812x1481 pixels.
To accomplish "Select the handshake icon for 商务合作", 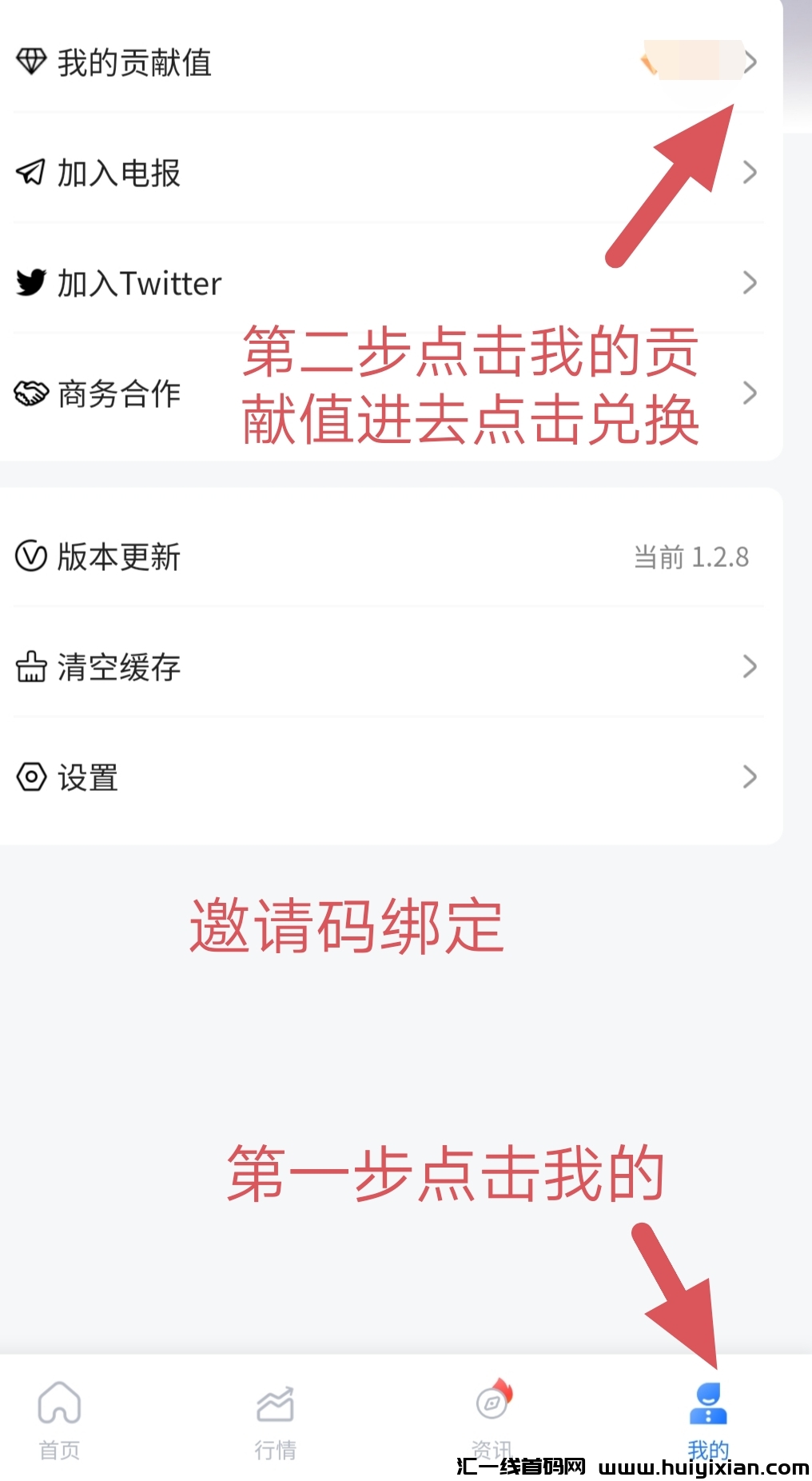I will click(x=30, y=392).
